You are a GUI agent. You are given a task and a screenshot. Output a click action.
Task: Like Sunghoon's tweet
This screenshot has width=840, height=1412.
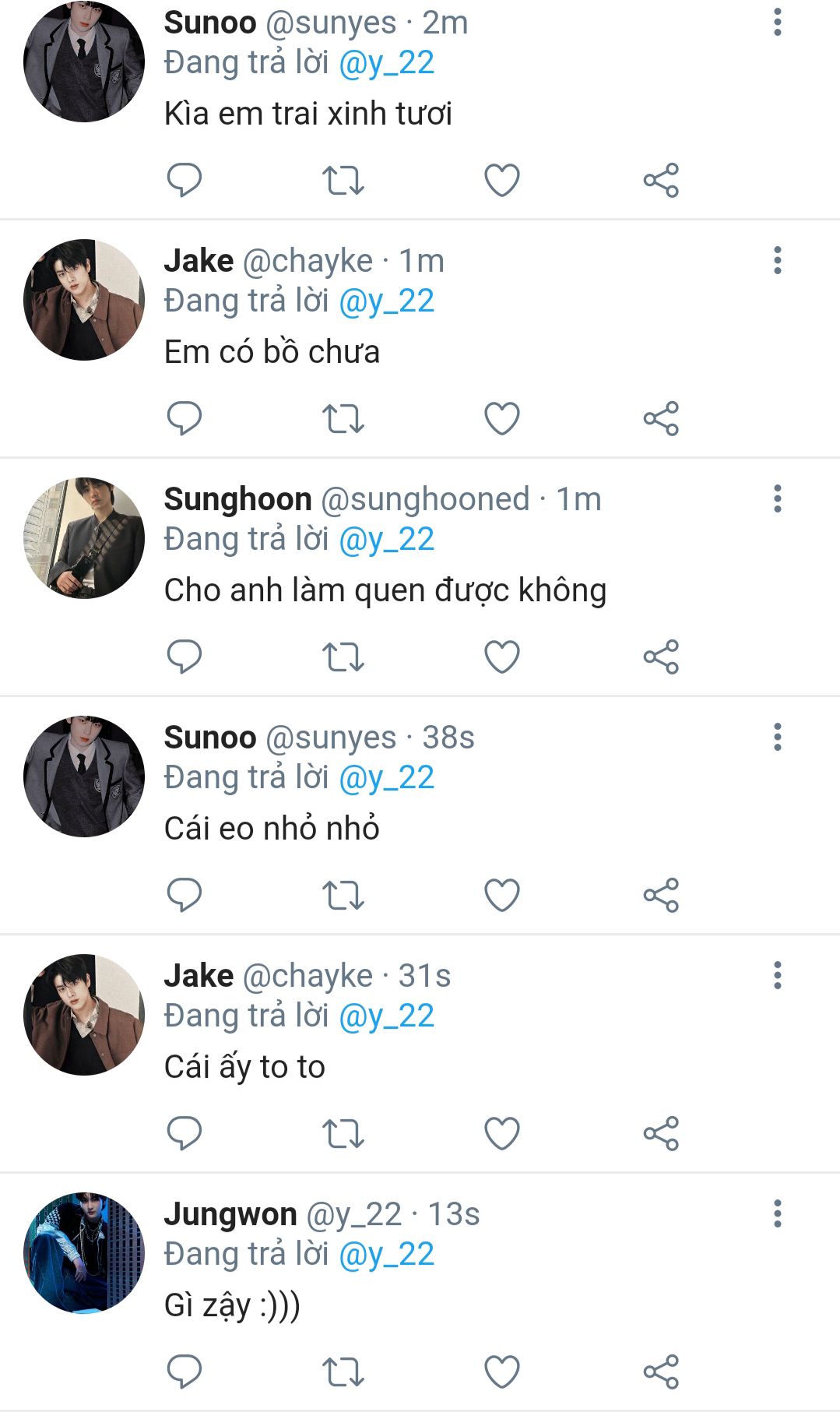tap(501, 657)
